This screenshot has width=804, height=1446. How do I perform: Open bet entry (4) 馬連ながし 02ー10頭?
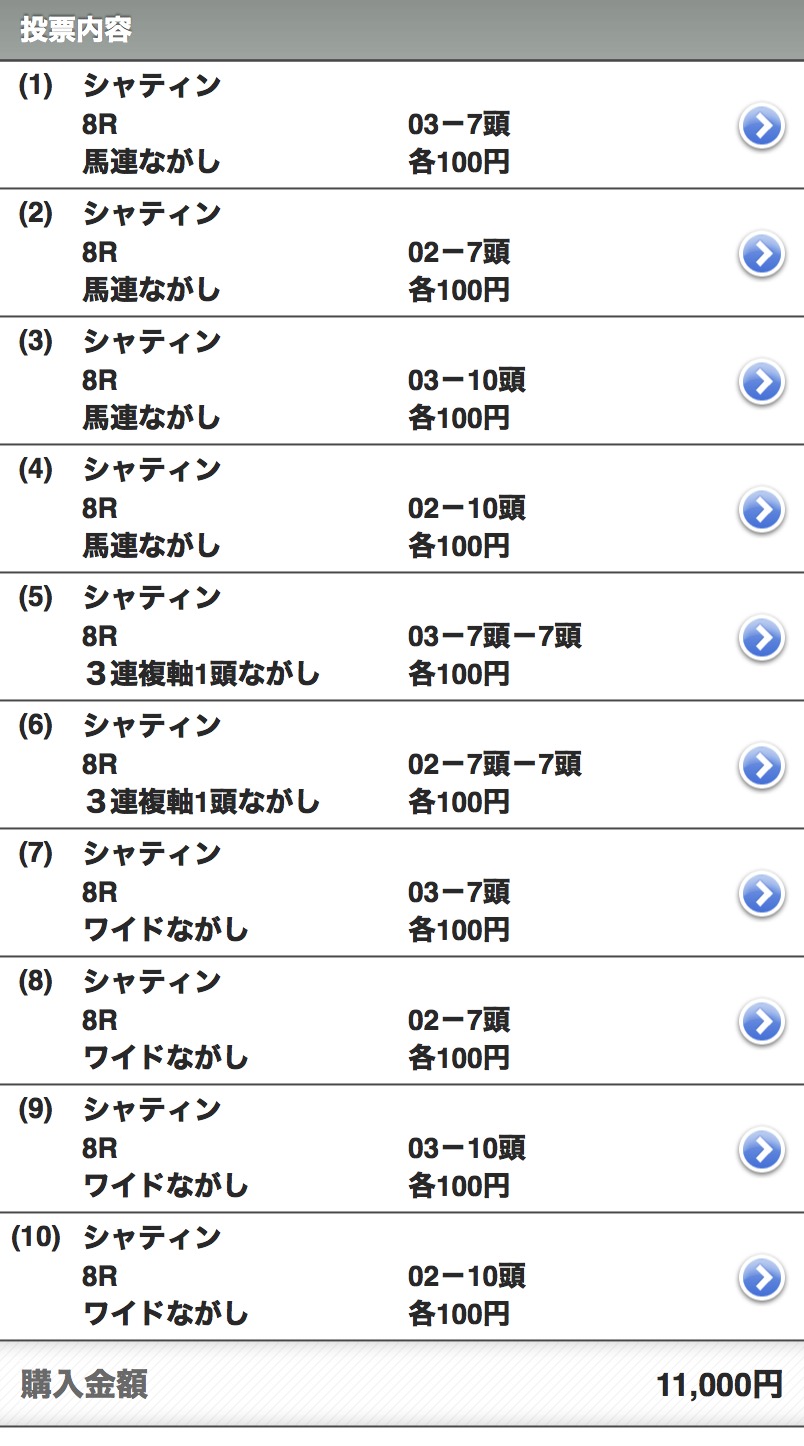pyautogui.click(x=402, y=509)
